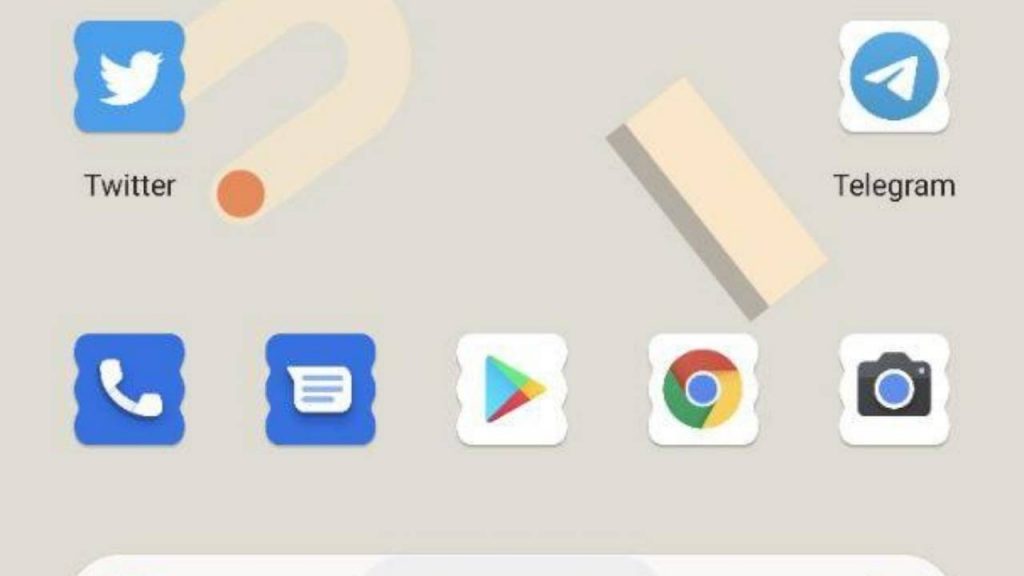Tap the search bar at the bottom
1024x576 pixels.
(x=510, y=565)
